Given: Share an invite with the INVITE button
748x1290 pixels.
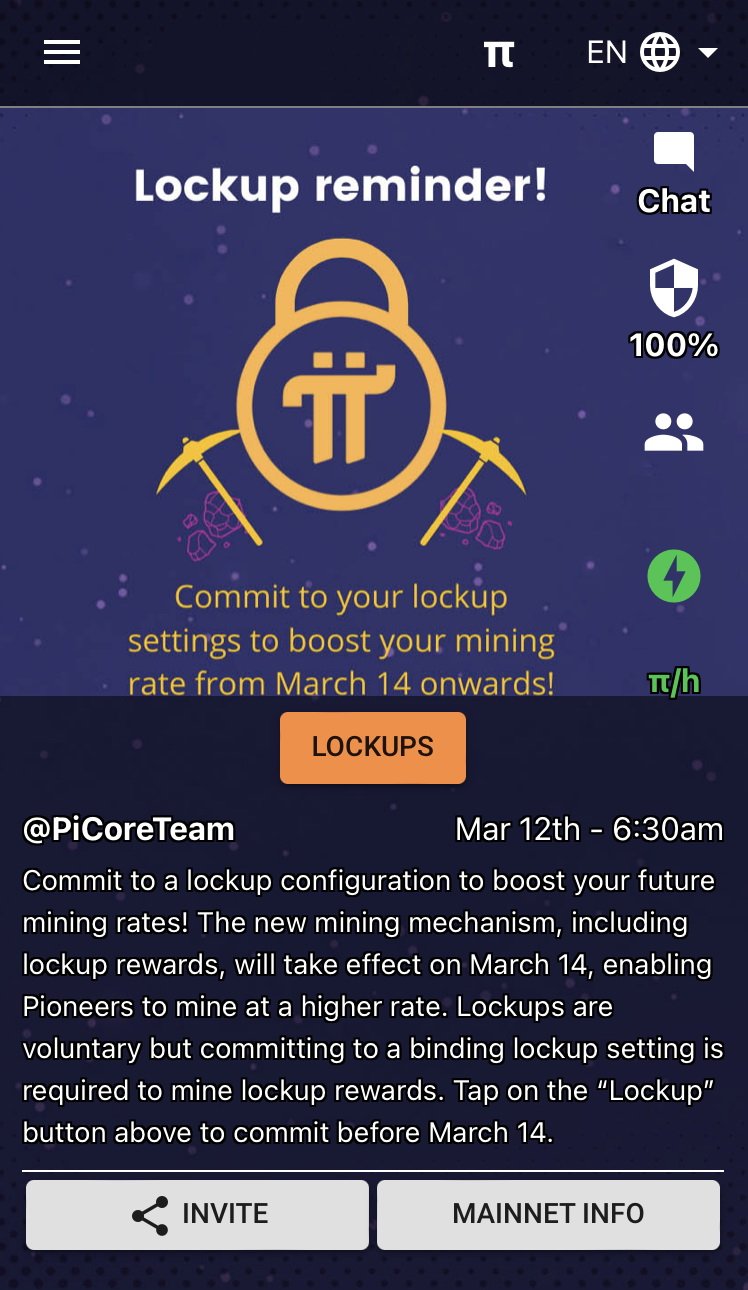Looking at the screenshot, I should (197, 1214).
